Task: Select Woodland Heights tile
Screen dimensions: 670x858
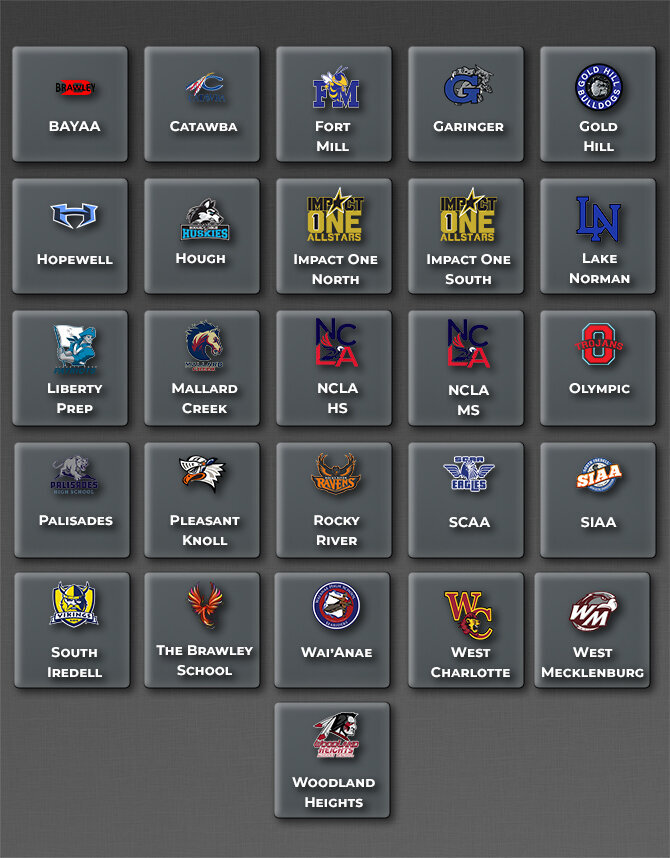Action: tap(332, 760)
